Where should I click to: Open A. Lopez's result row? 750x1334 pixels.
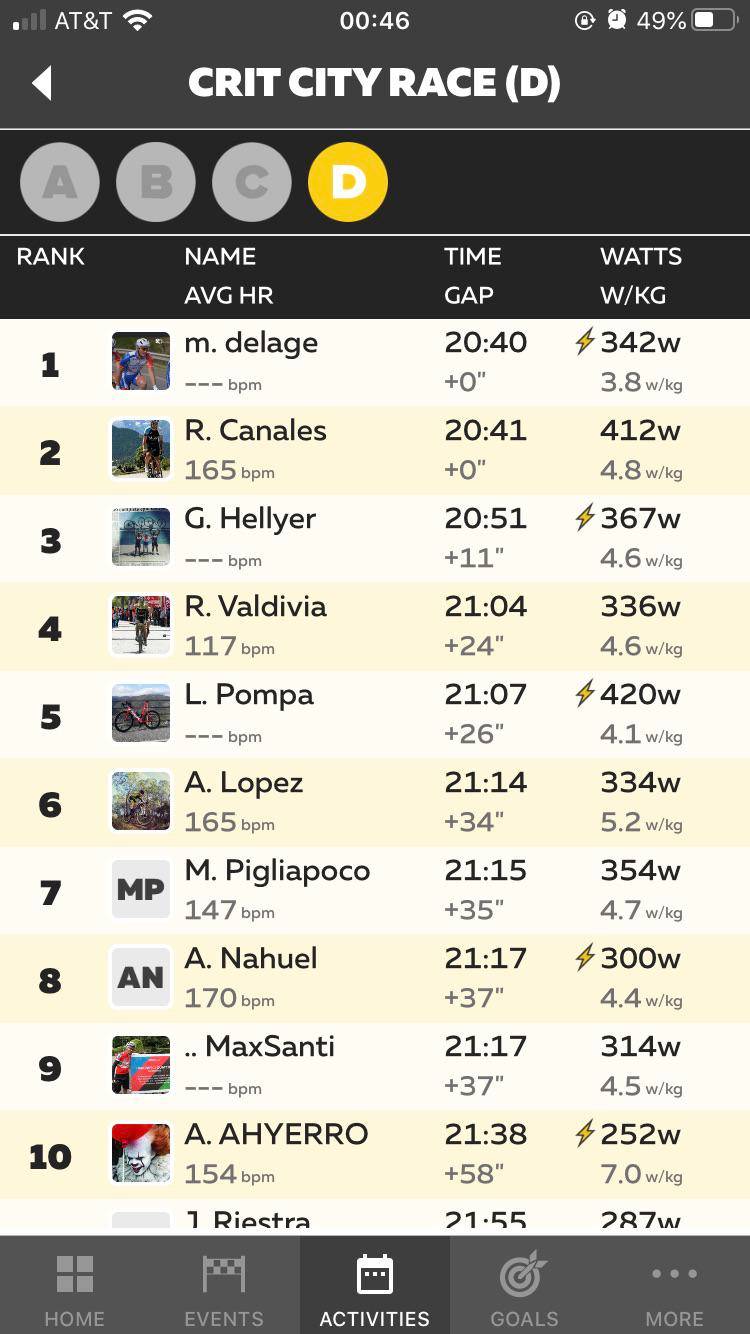(x=375, y=802)
